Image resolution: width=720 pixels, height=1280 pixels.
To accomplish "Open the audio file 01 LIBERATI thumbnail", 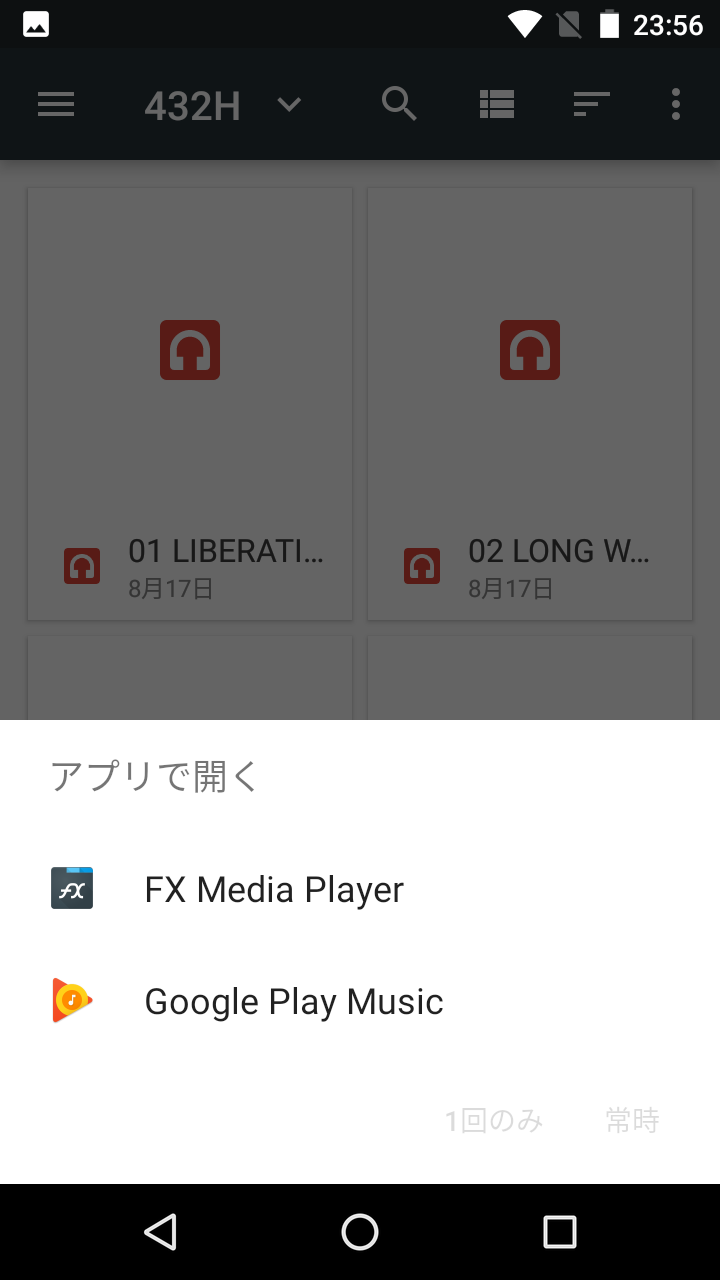I will point(189,350).
